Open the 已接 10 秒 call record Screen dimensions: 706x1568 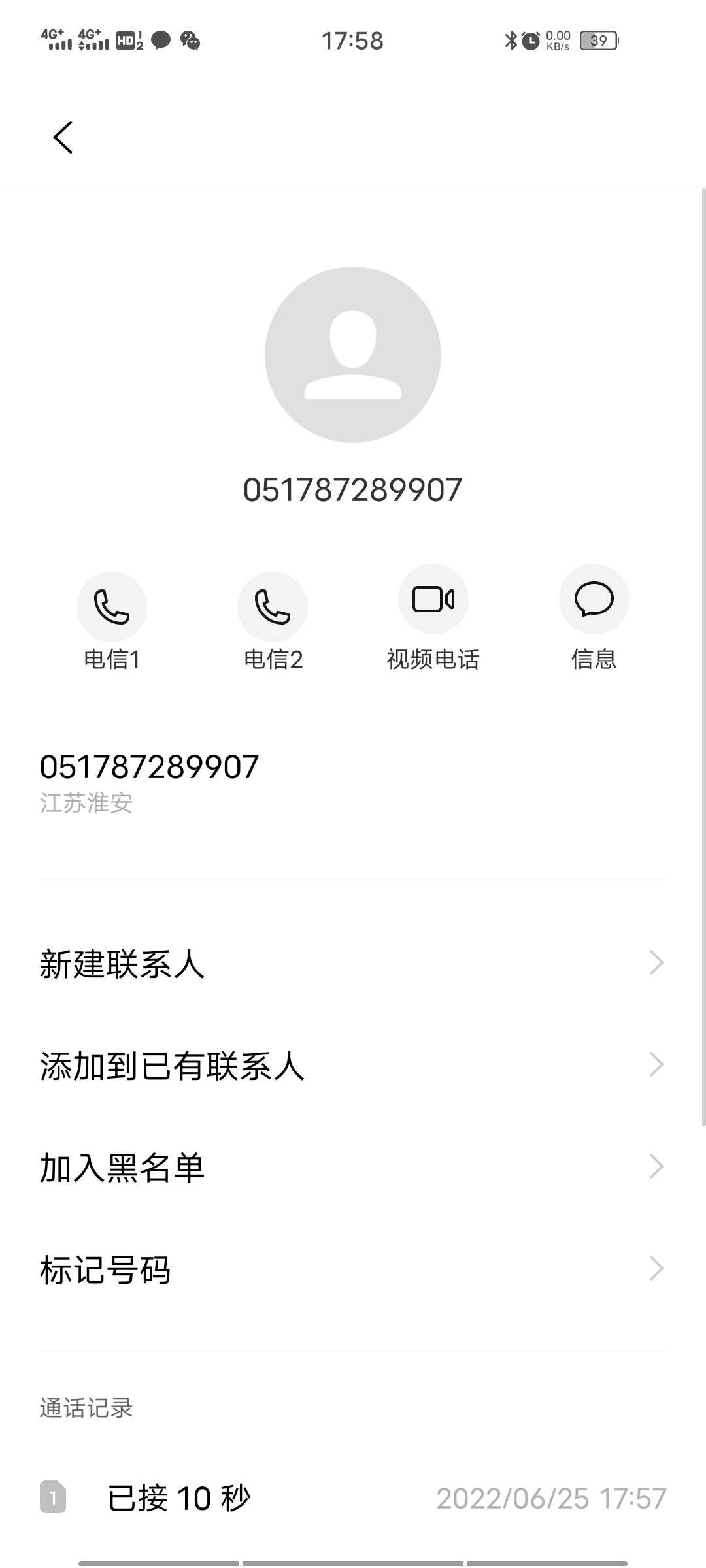point(353,1497)
